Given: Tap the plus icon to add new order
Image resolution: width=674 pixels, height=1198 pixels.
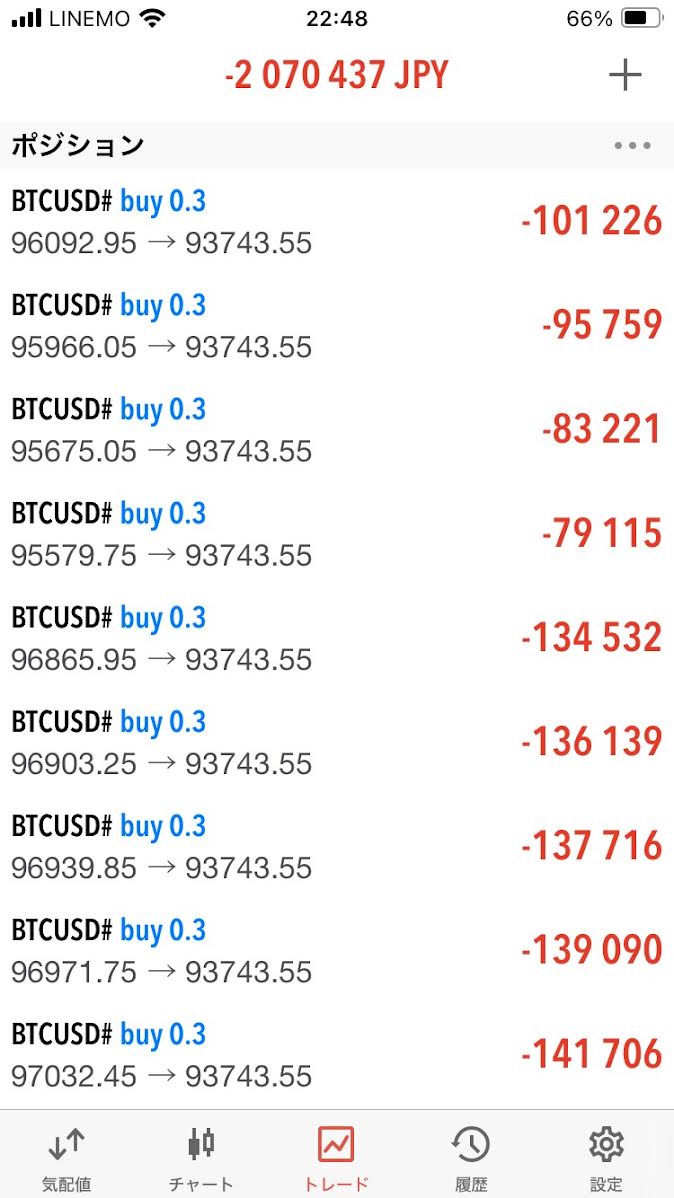Looking at the screenshot, I should (625, 75).
